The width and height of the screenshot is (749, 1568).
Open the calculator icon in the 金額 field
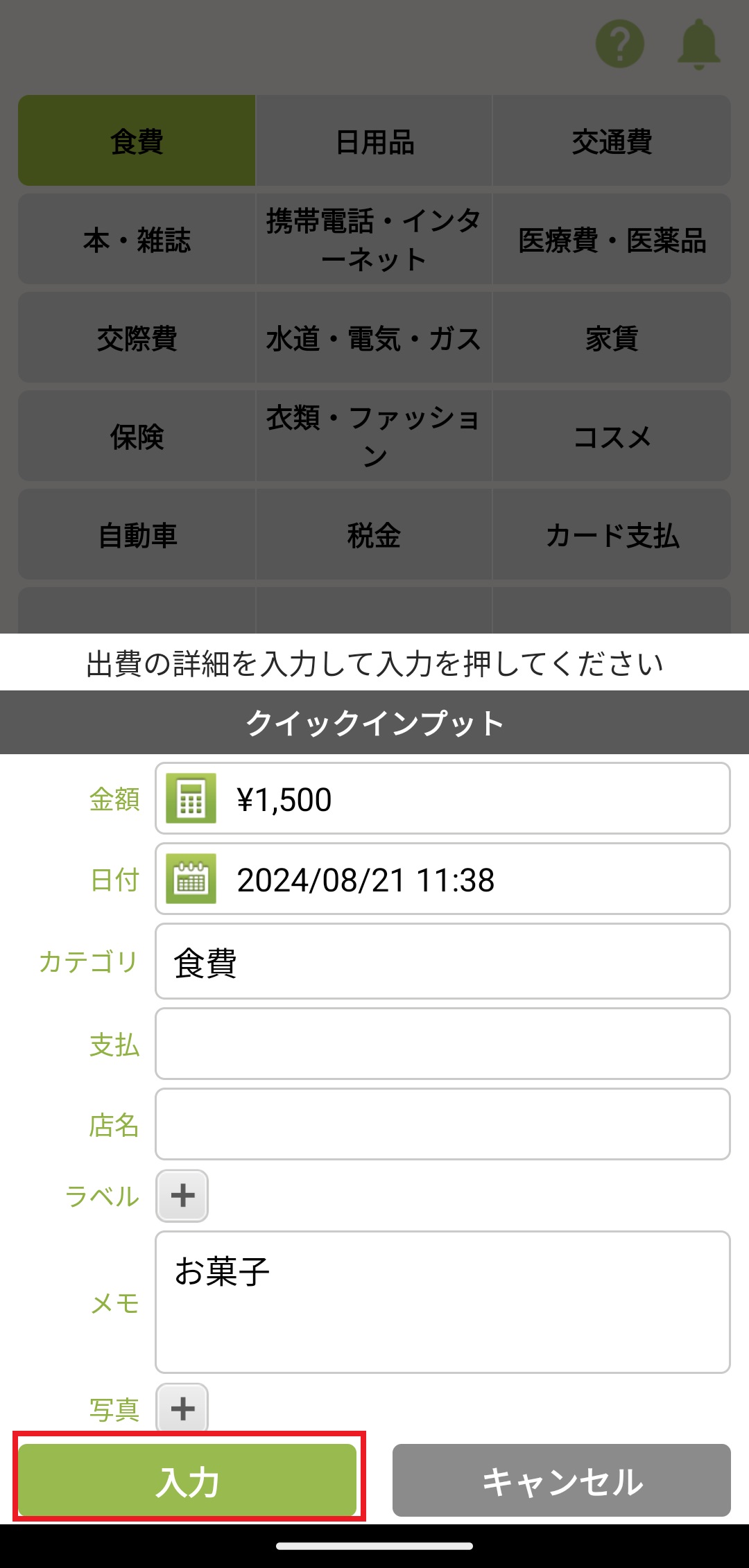click(x=191, y=799)
